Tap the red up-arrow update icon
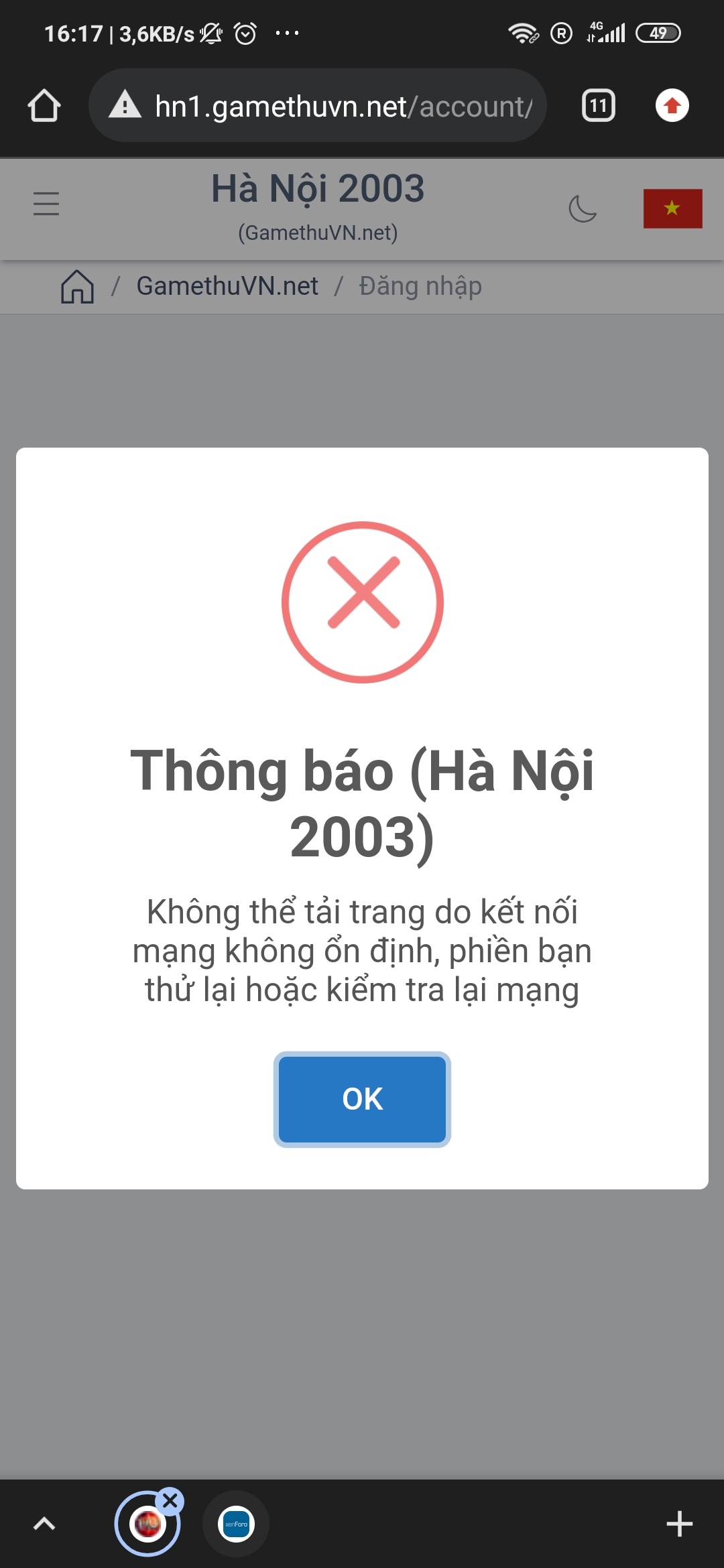 672,106
